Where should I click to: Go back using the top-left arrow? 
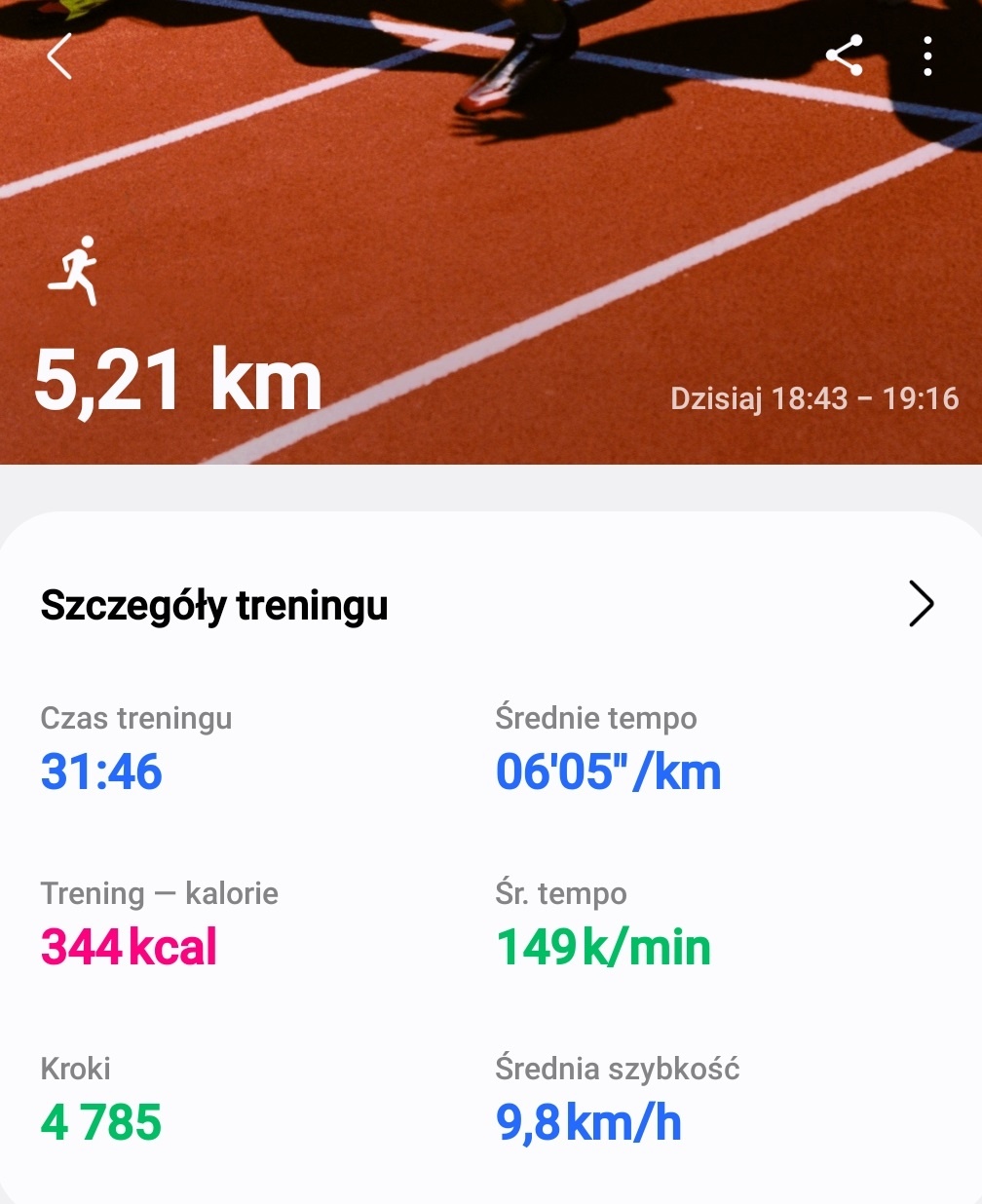click(x=60, y=56)
